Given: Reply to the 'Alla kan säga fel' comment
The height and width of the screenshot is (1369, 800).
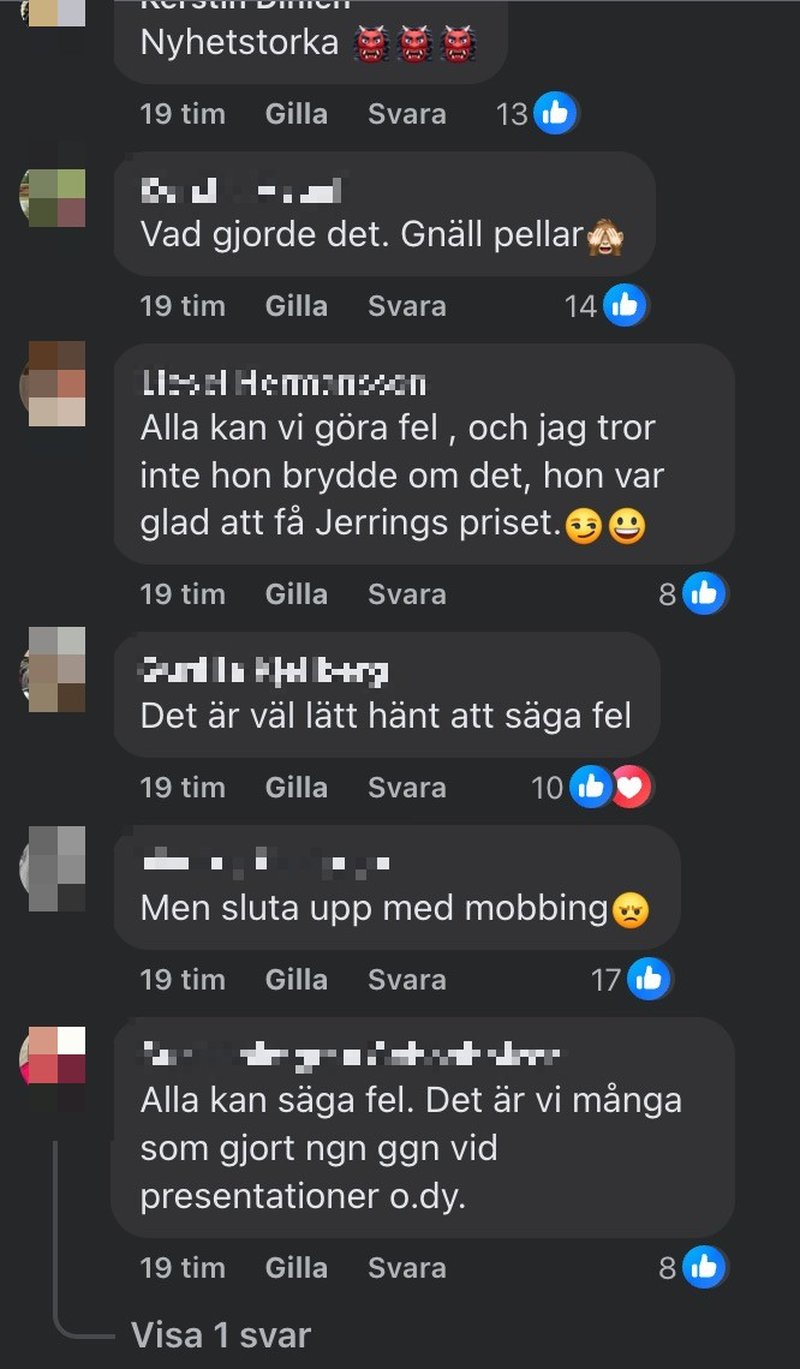Looking at the screenshot, I should tap(406, 1268).
